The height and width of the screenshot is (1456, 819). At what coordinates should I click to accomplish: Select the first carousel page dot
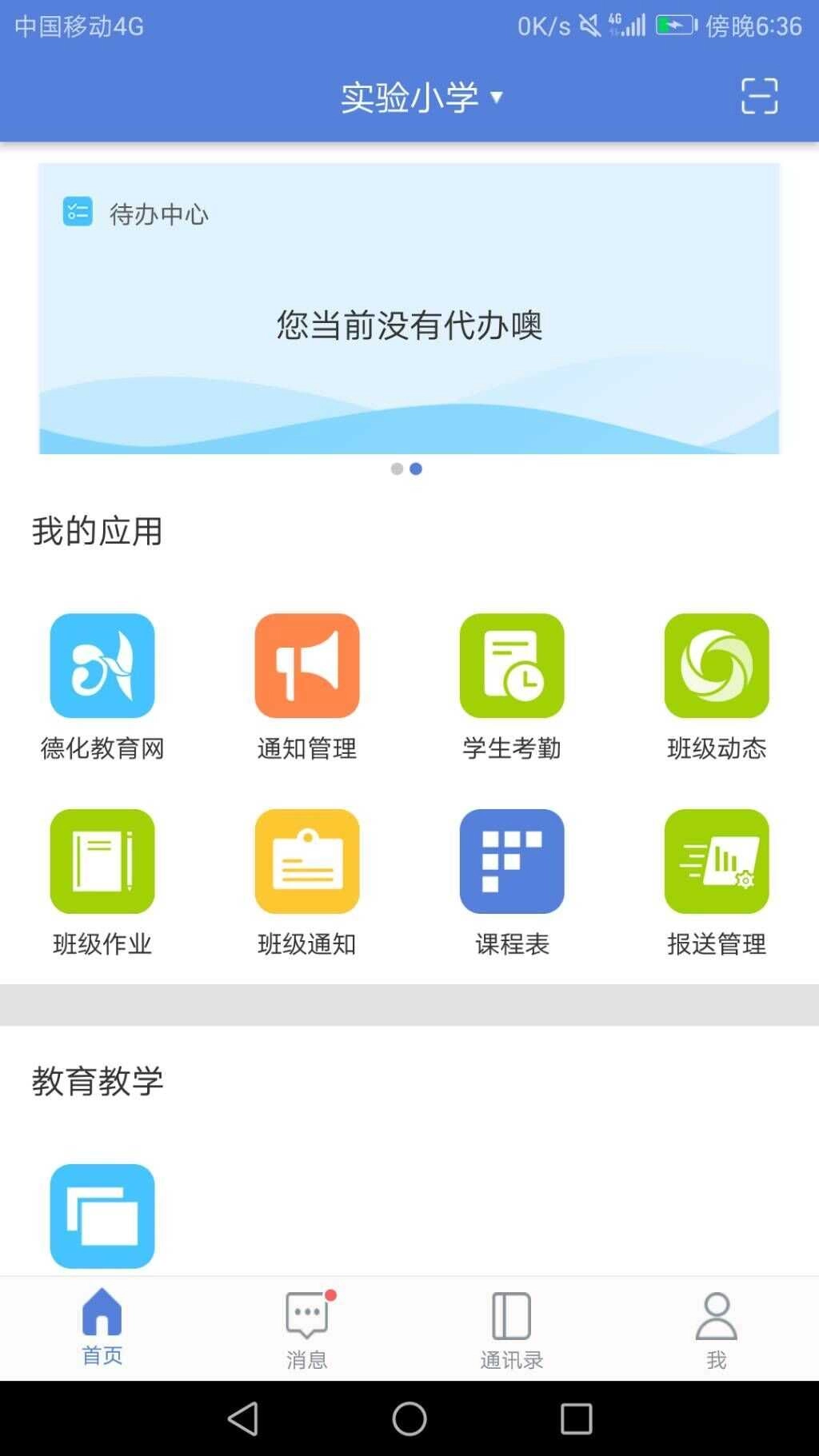pos(398,469)
